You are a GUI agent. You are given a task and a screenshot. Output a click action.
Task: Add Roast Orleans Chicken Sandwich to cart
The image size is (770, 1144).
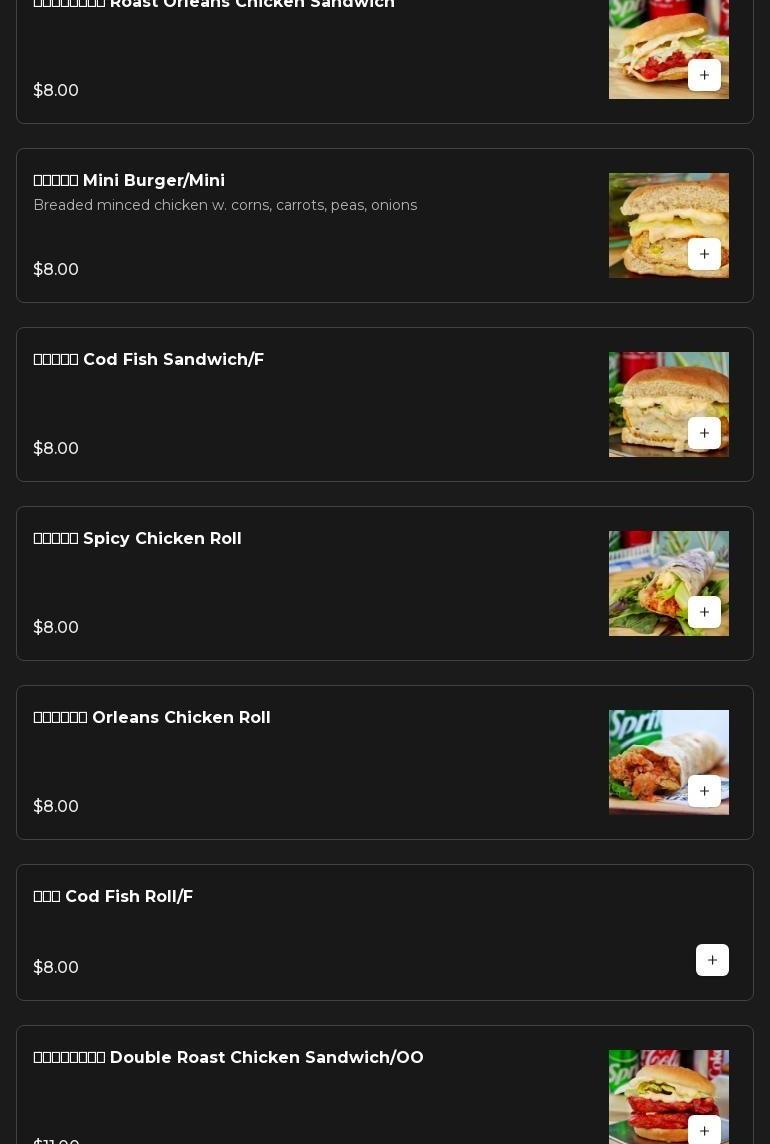[x=704, y=75]
